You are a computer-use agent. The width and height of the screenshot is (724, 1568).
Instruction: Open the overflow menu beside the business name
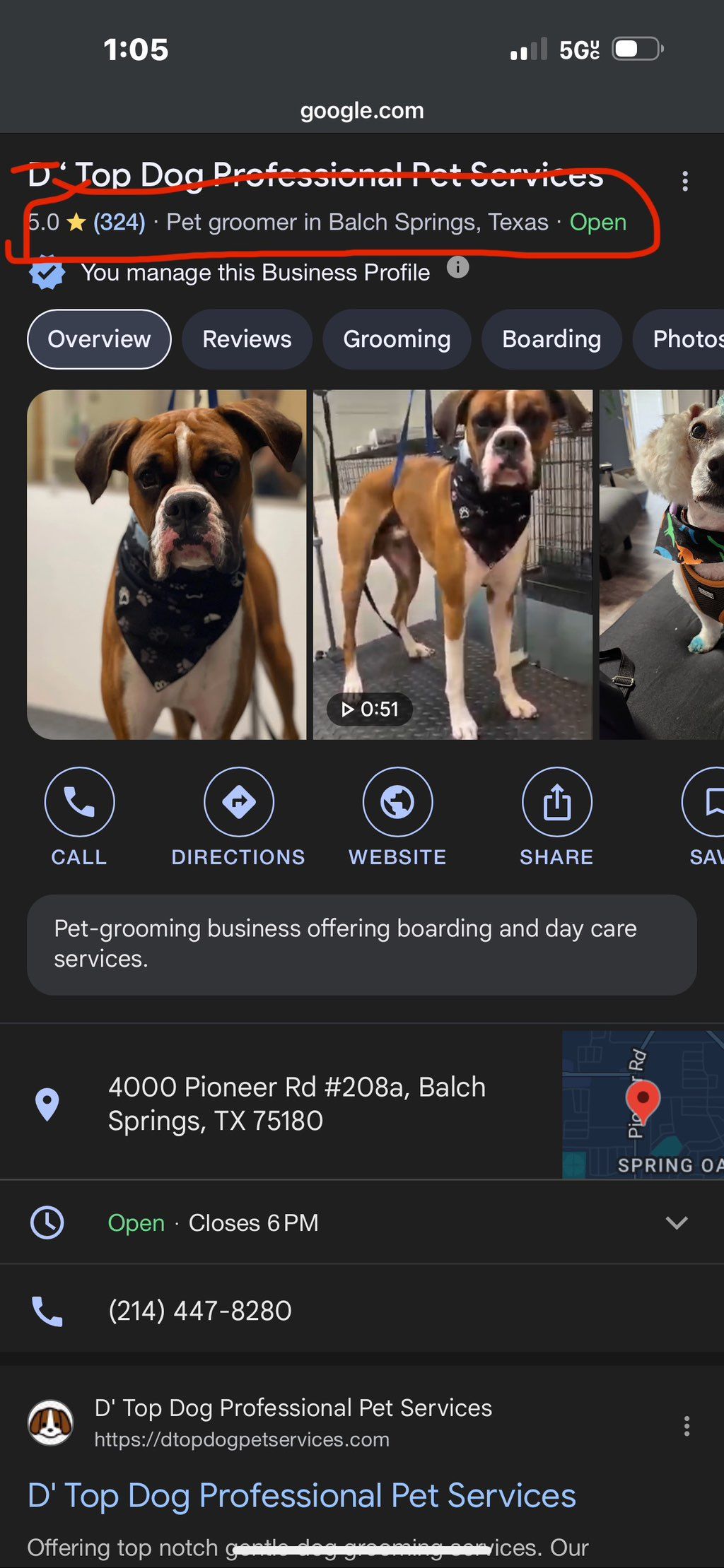point(684,182)
